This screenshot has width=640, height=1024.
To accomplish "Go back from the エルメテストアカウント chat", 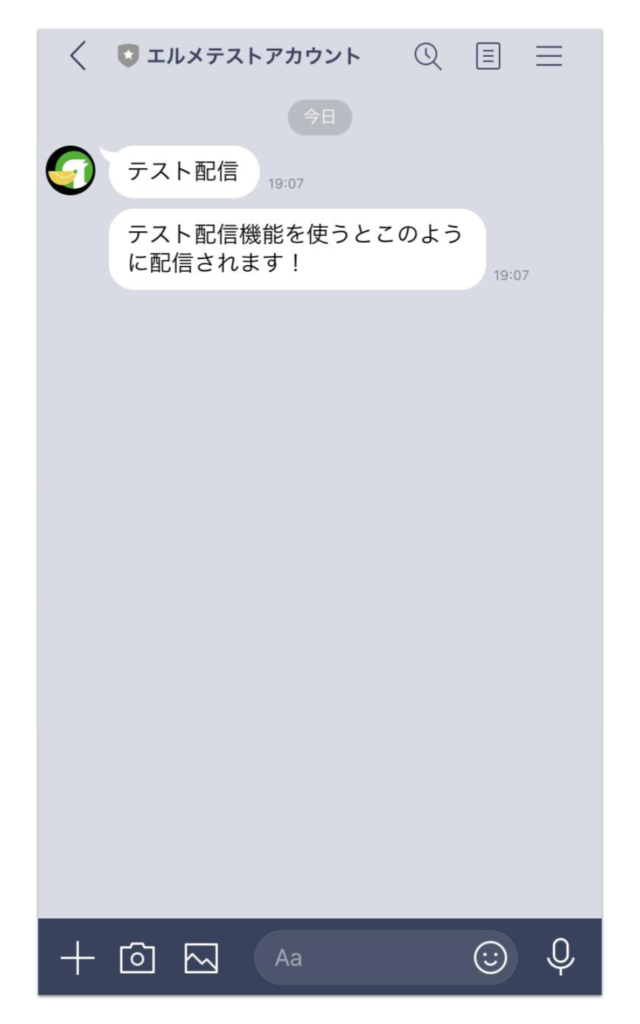I will [78, 56].
